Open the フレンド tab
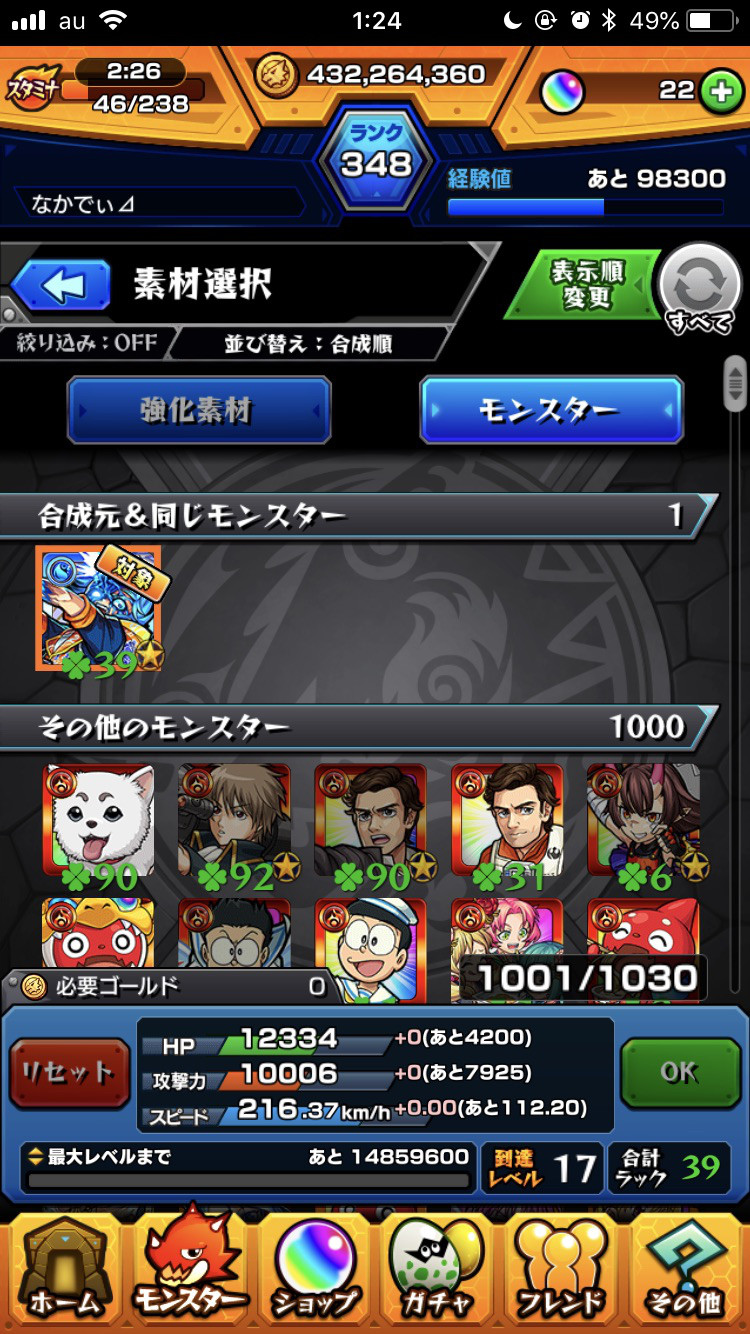750x1334 pixels. [562, 1270]
